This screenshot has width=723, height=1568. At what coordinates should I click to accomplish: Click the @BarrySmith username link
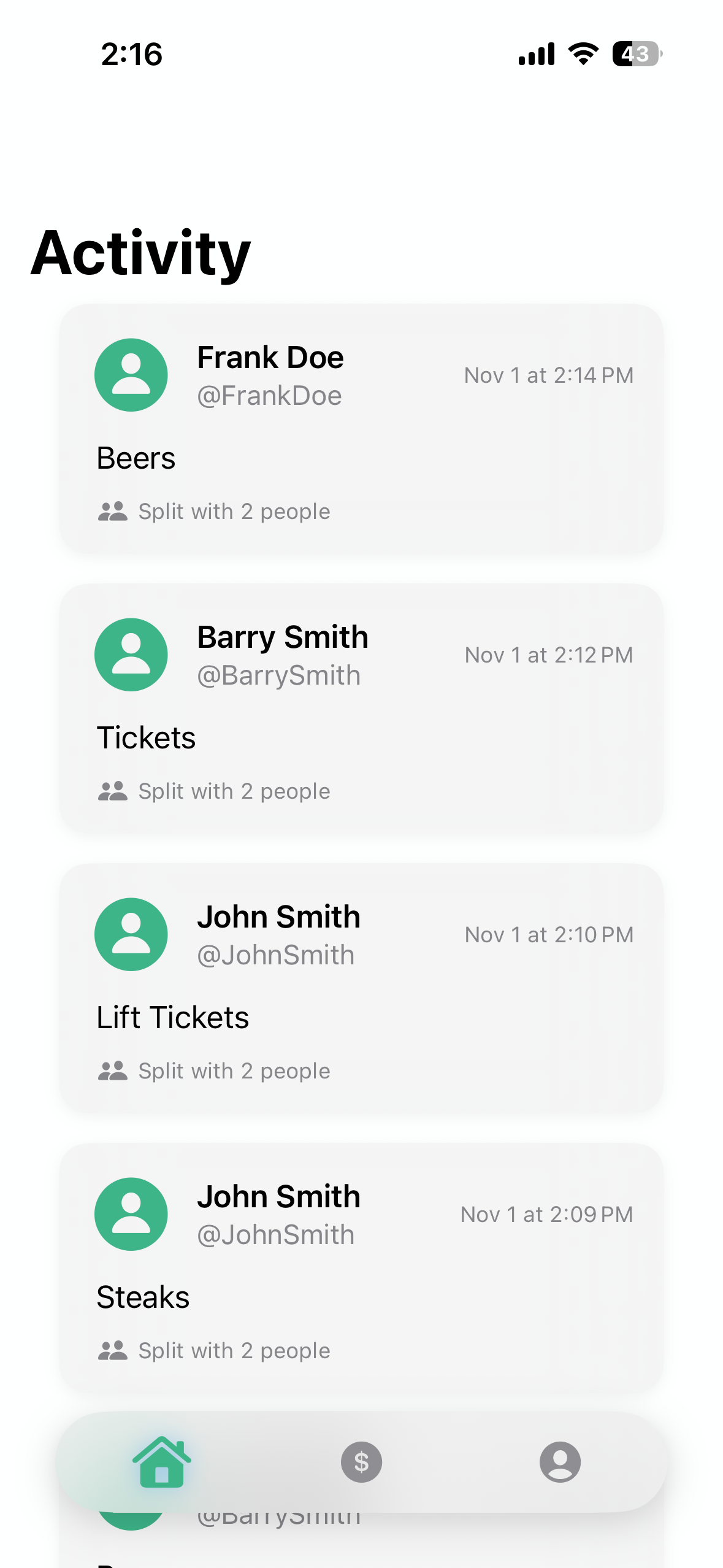tap(278, 675)
